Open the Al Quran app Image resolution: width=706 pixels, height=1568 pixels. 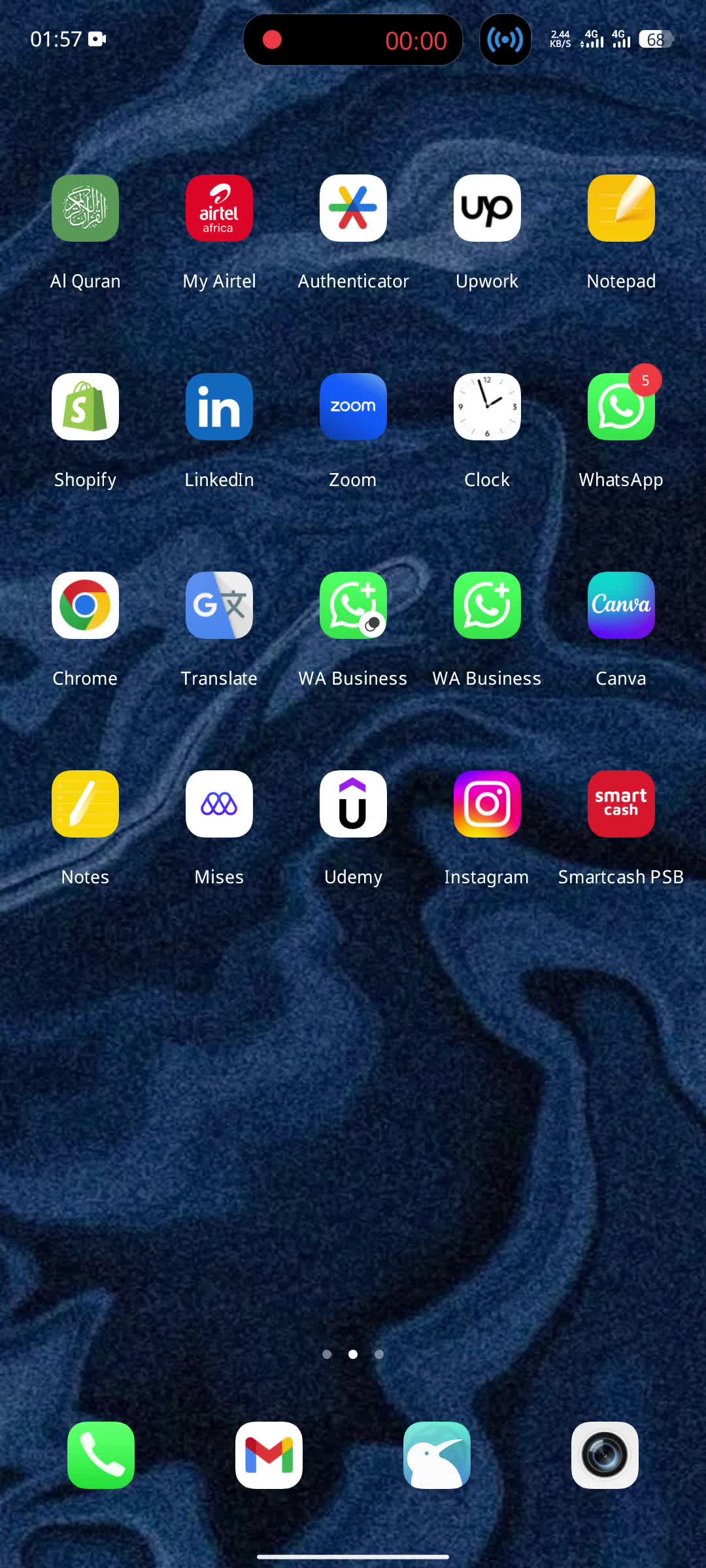point(85,208)
